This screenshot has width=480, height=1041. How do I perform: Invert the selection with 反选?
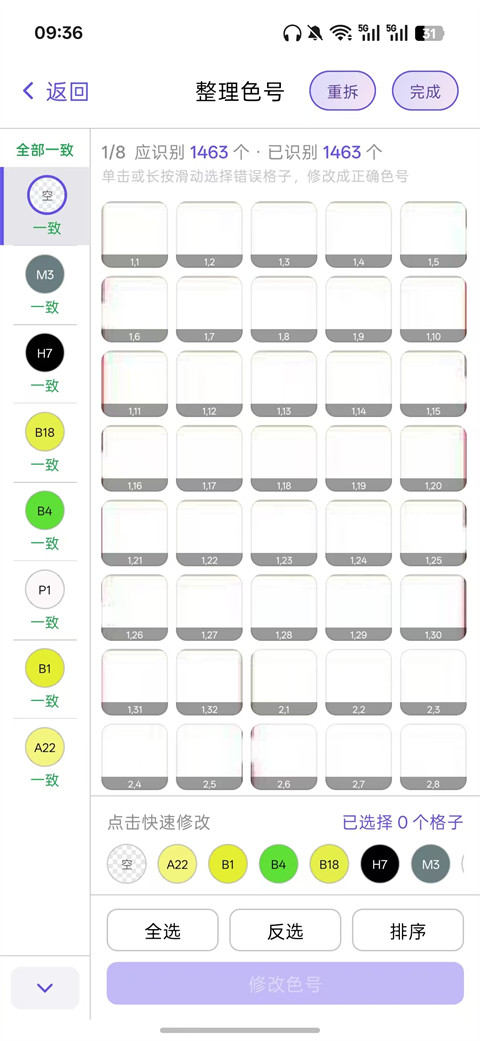point(285,930)
